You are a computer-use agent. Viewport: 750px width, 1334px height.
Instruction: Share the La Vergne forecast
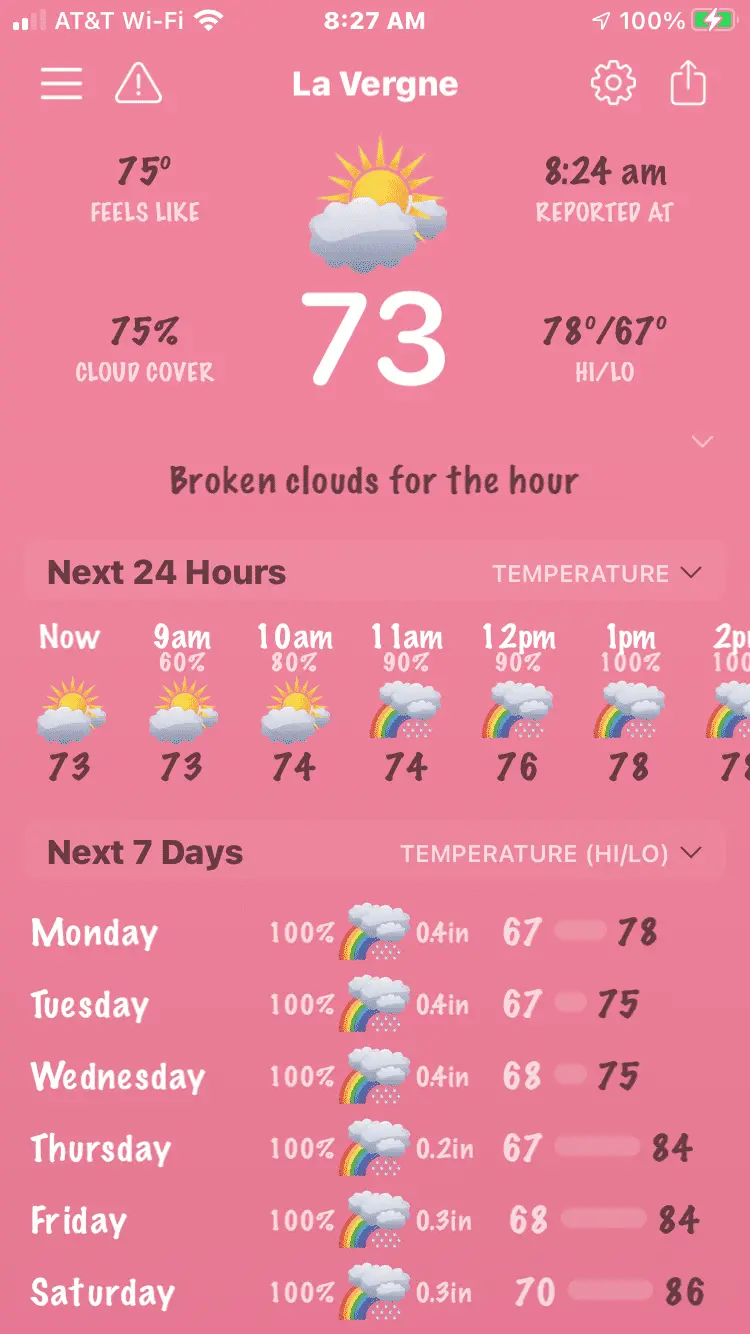(x=688, y=83)
